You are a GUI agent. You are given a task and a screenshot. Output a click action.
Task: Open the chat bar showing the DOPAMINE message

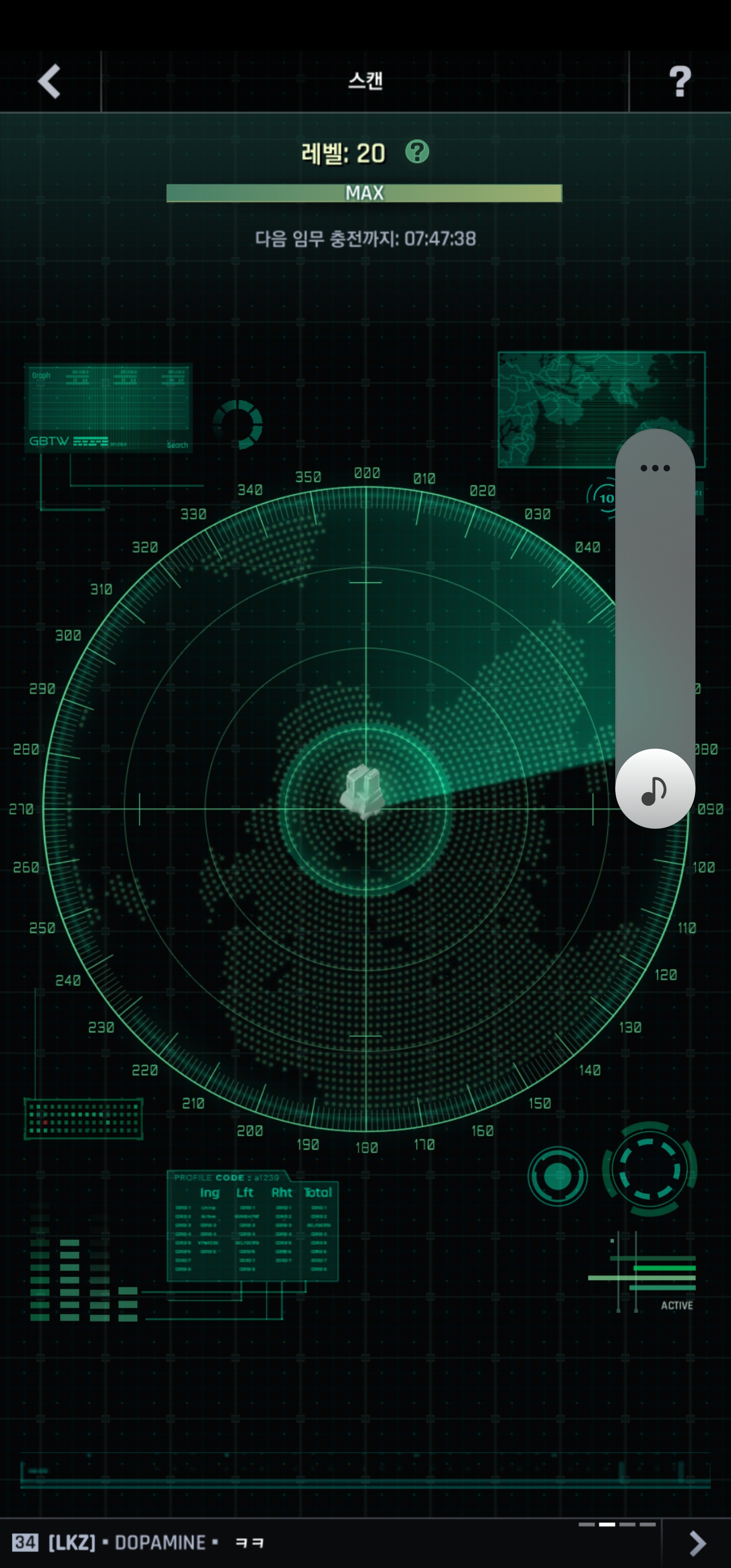click(305, 1542)
